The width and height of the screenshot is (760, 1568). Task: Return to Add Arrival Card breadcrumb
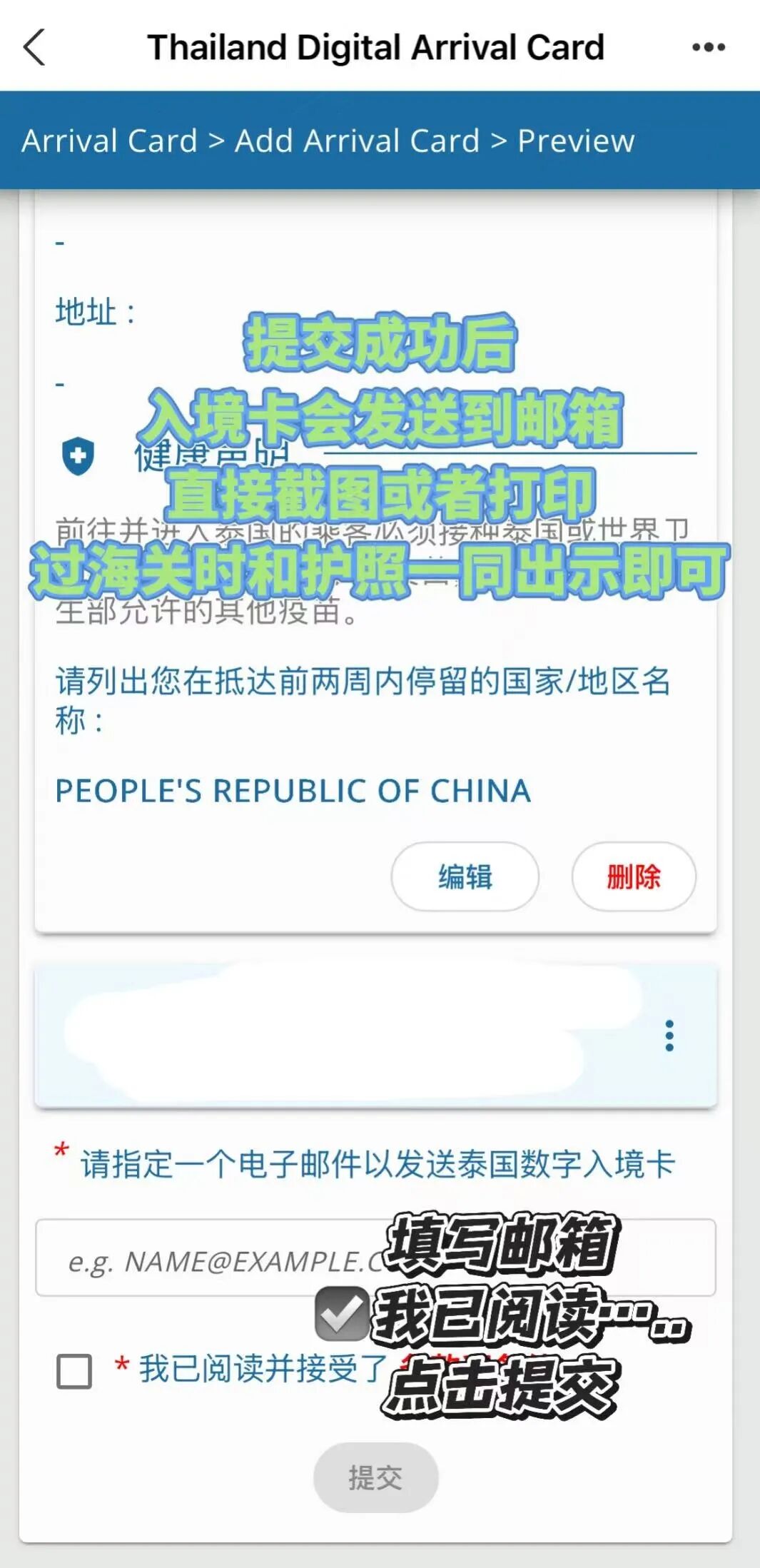point(357,141)
